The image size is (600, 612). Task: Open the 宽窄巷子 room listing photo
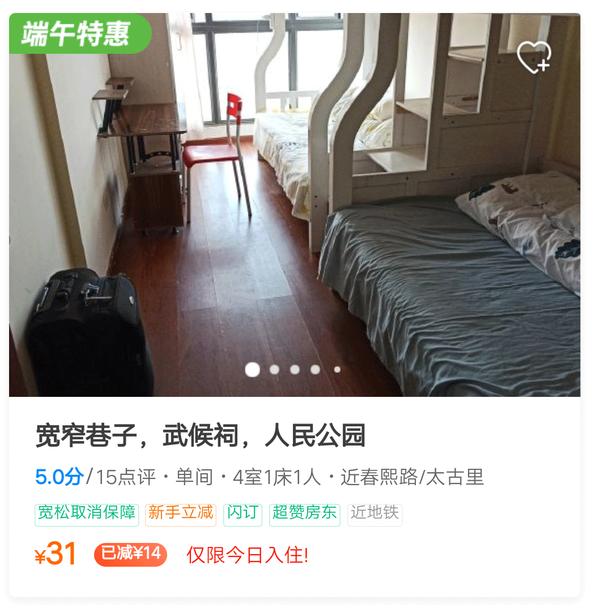click(x=295, y=220)
